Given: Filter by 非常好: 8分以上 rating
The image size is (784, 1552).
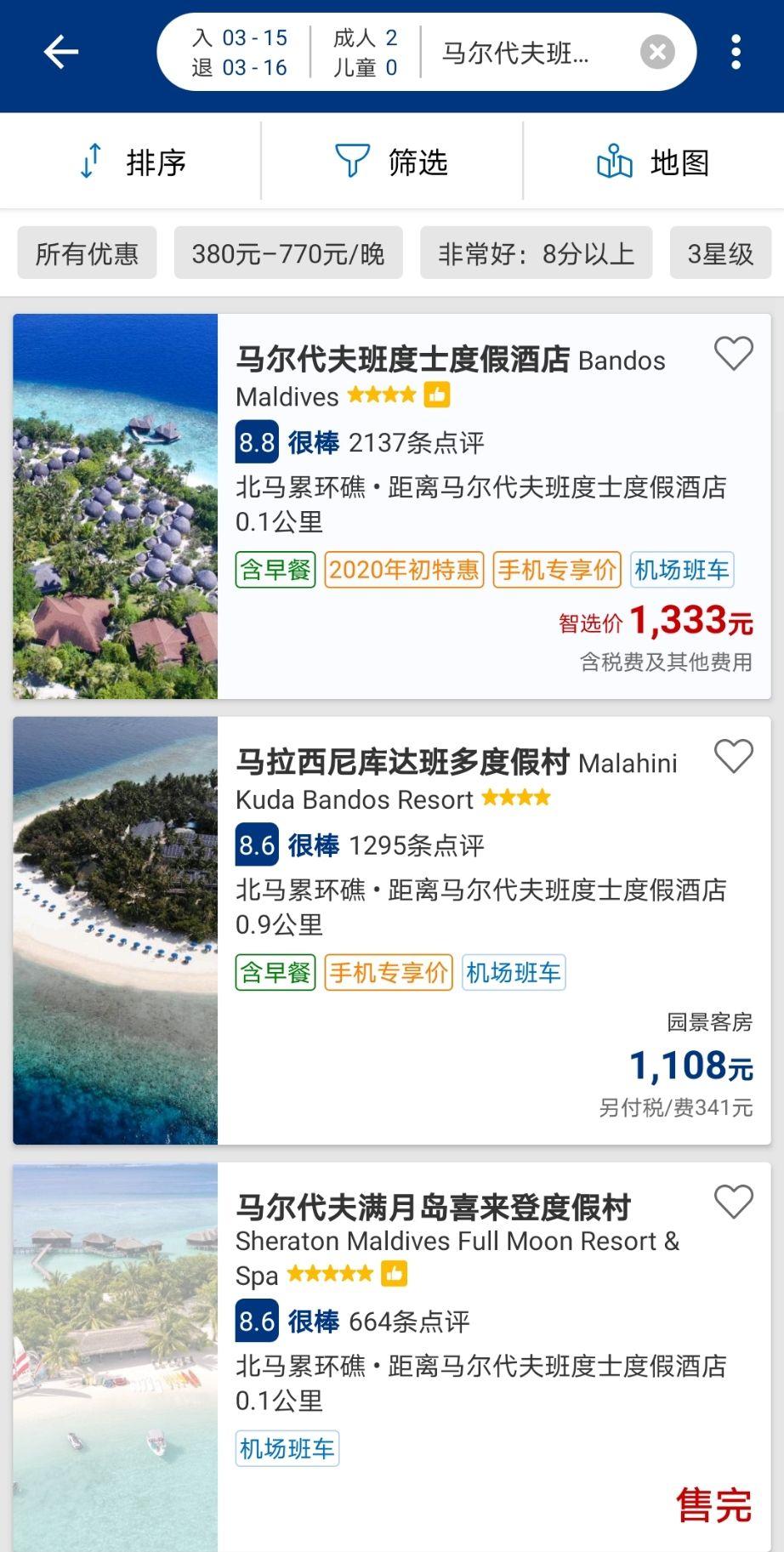Looking at the screenshot, I should tap(536, 253).
